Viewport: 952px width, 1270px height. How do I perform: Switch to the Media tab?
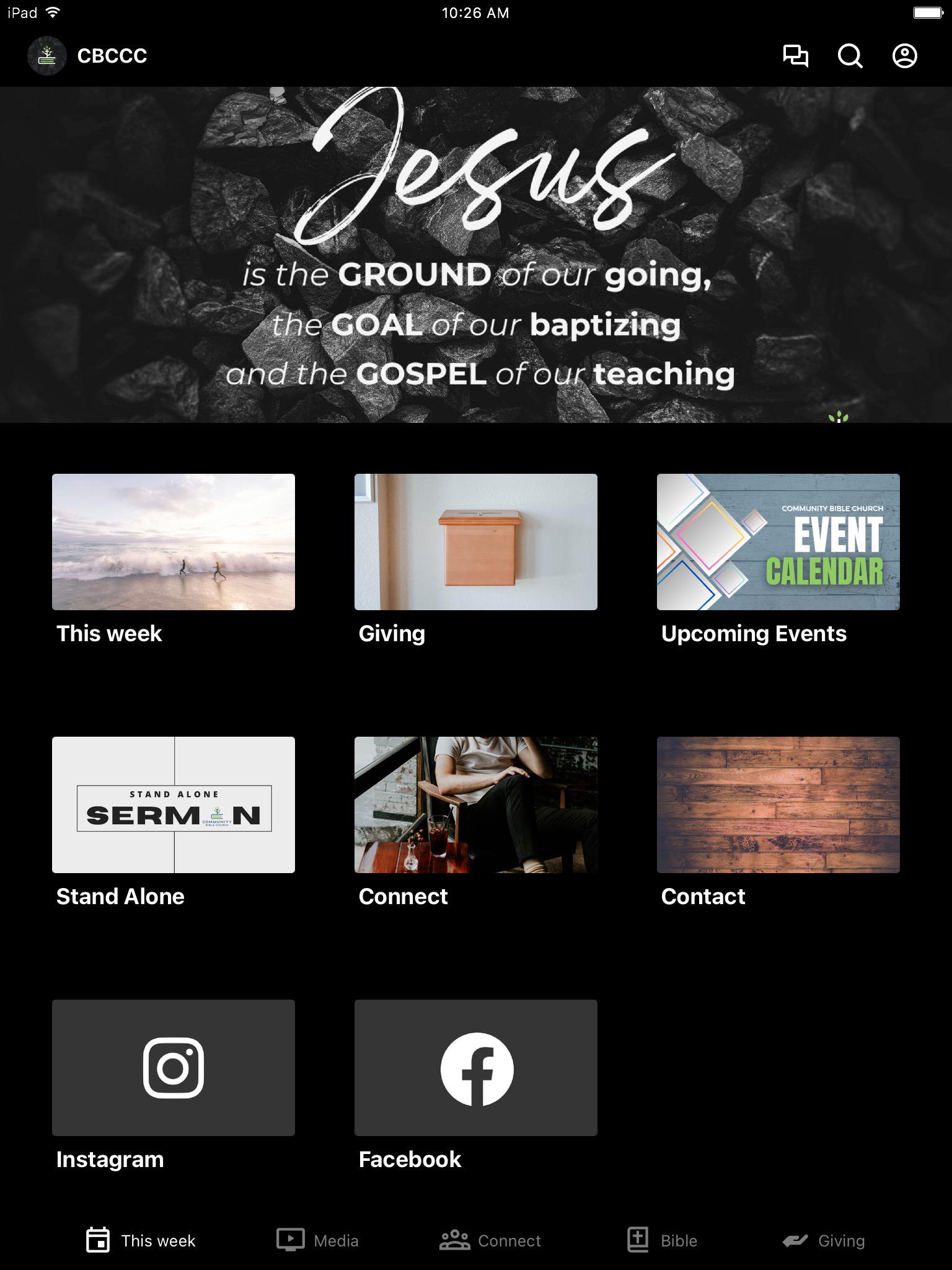(317, 1240)
